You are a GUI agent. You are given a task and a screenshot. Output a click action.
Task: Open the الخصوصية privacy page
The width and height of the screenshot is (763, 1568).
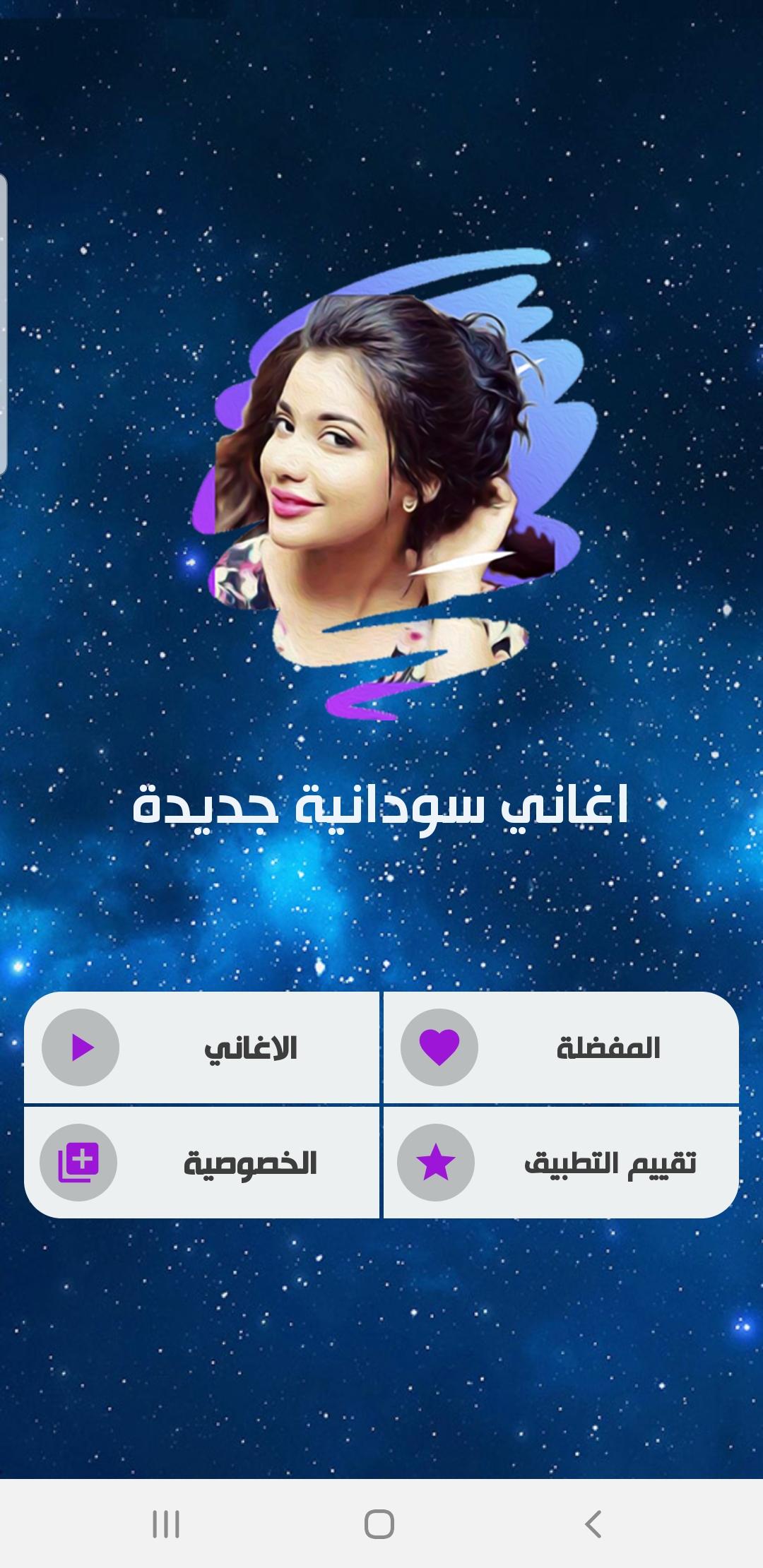click(x=201, y=1163)
